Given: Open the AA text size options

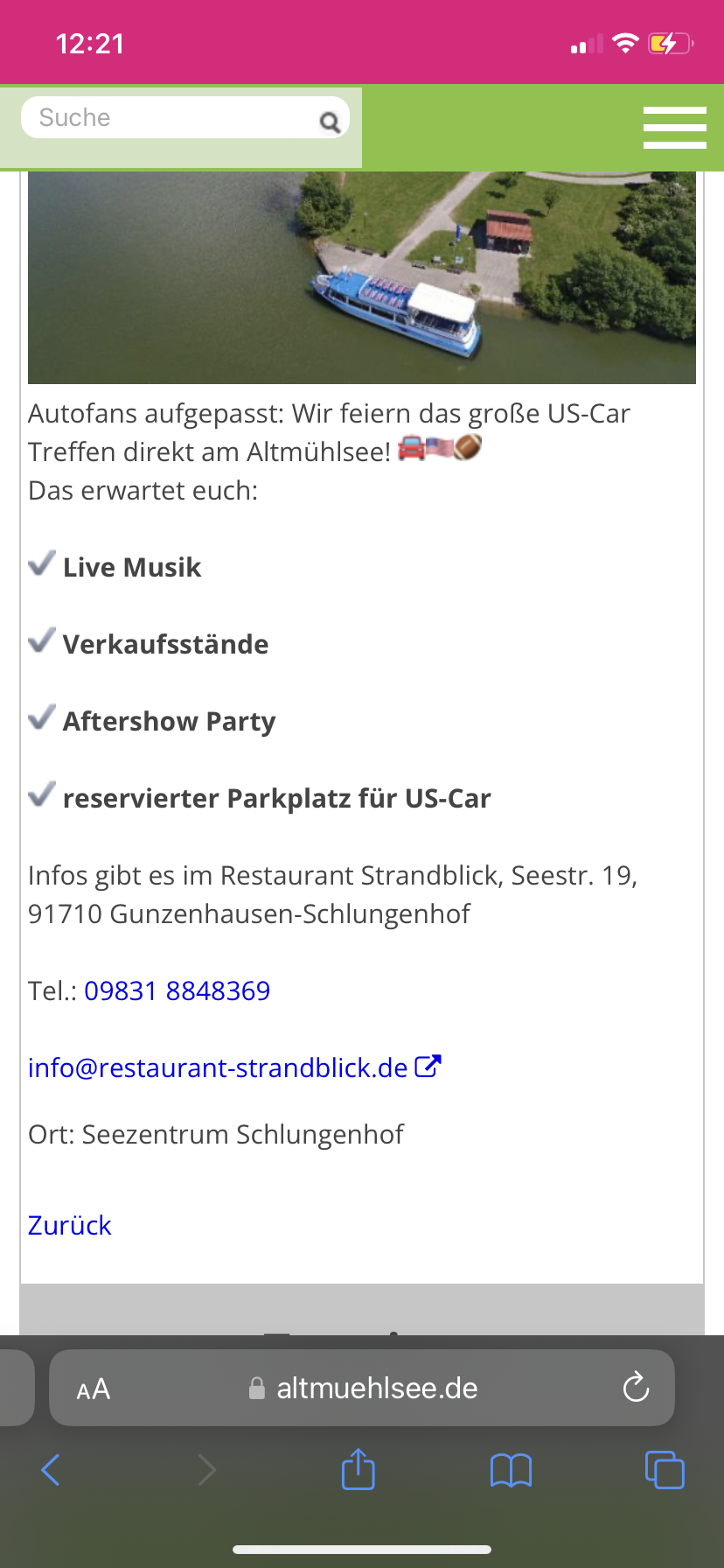Looking at the screenshot, I should [x=94, y=1389].
